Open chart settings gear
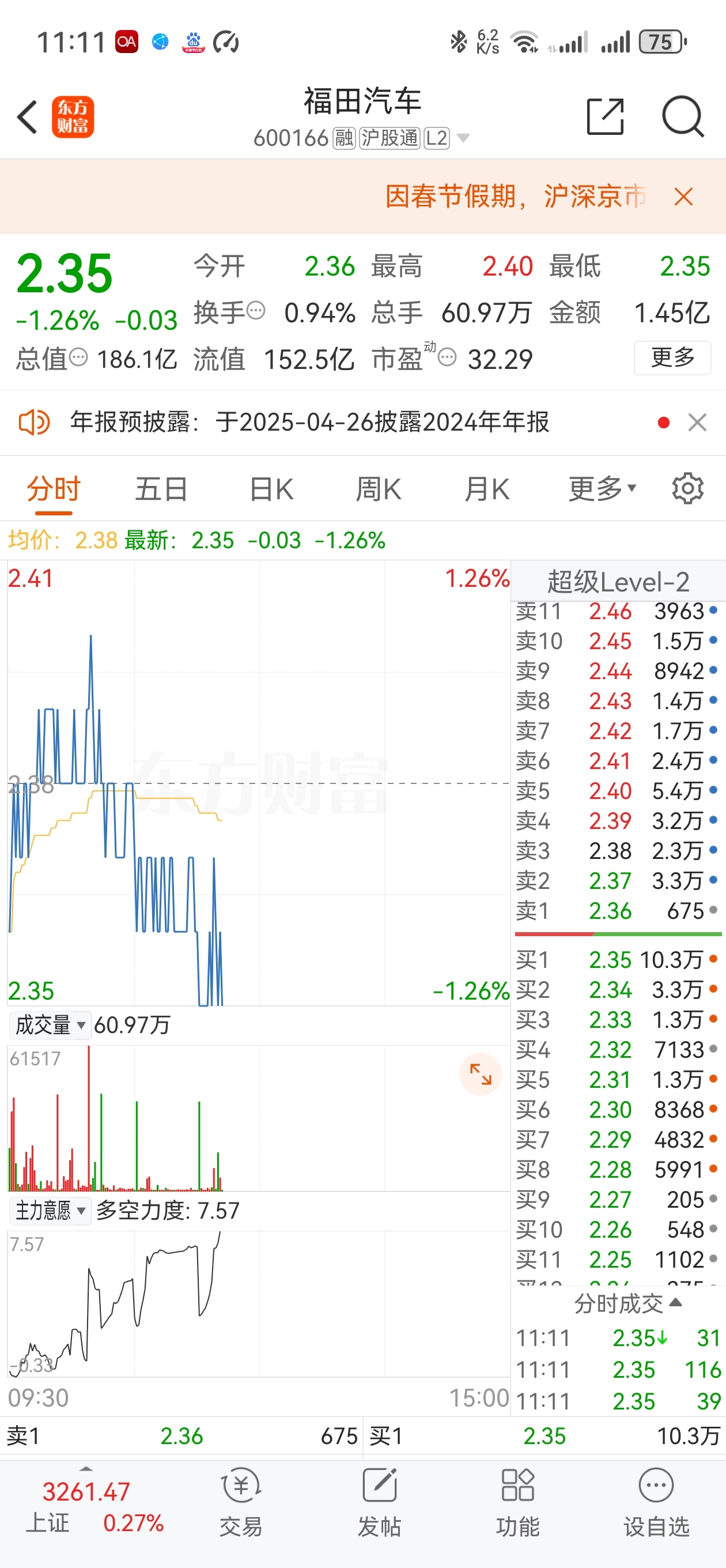 (x=687, y=488)
